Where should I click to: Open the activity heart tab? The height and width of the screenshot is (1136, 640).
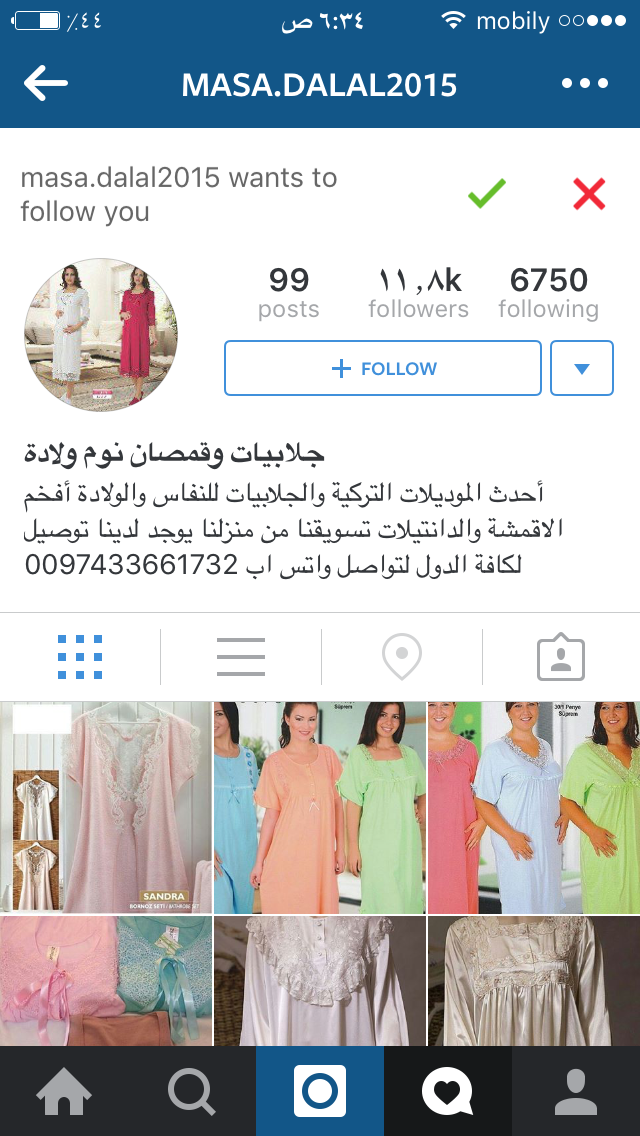point(447,1091)
